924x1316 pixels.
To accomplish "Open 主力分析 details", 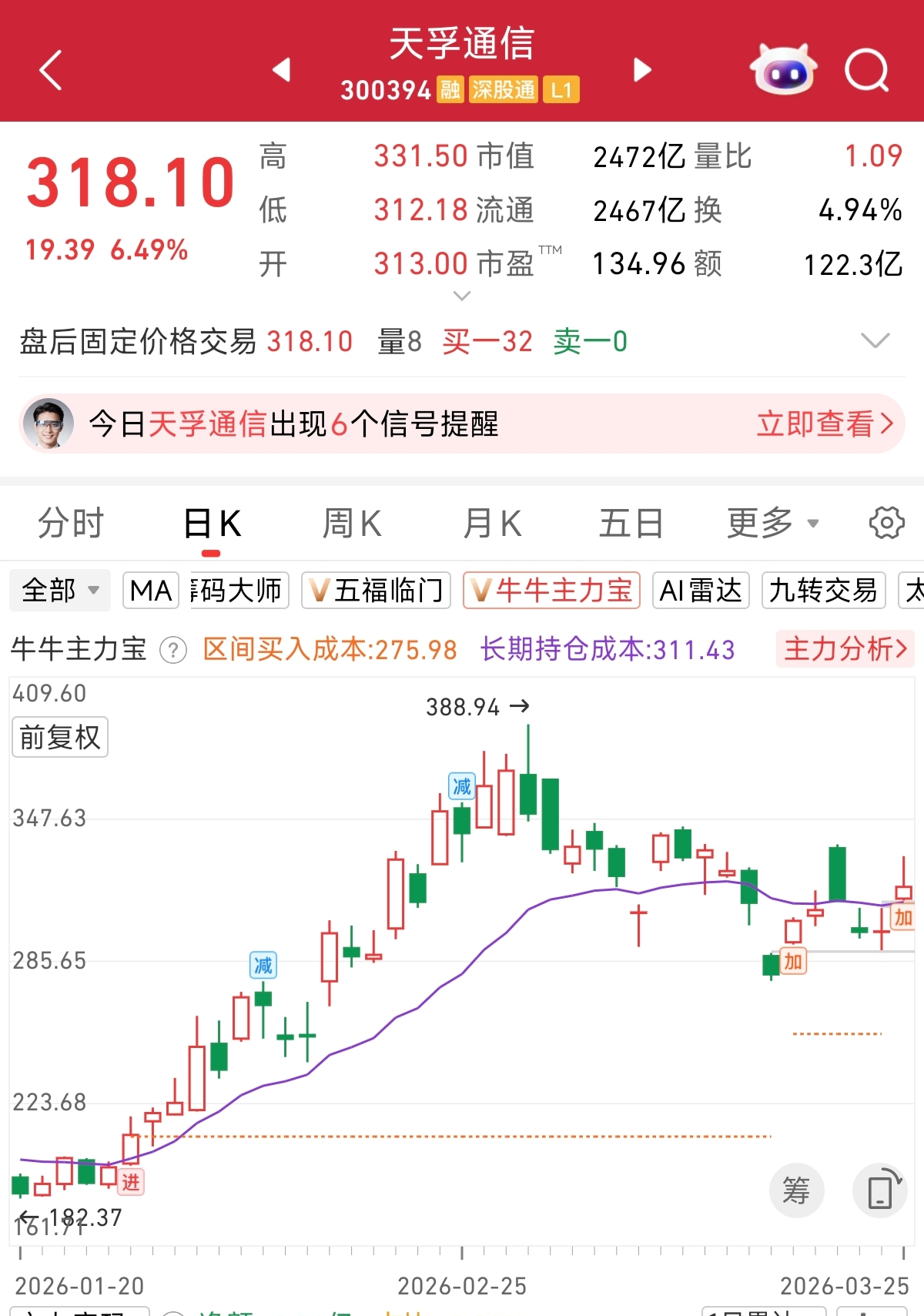I will click(x=845, y=649).
